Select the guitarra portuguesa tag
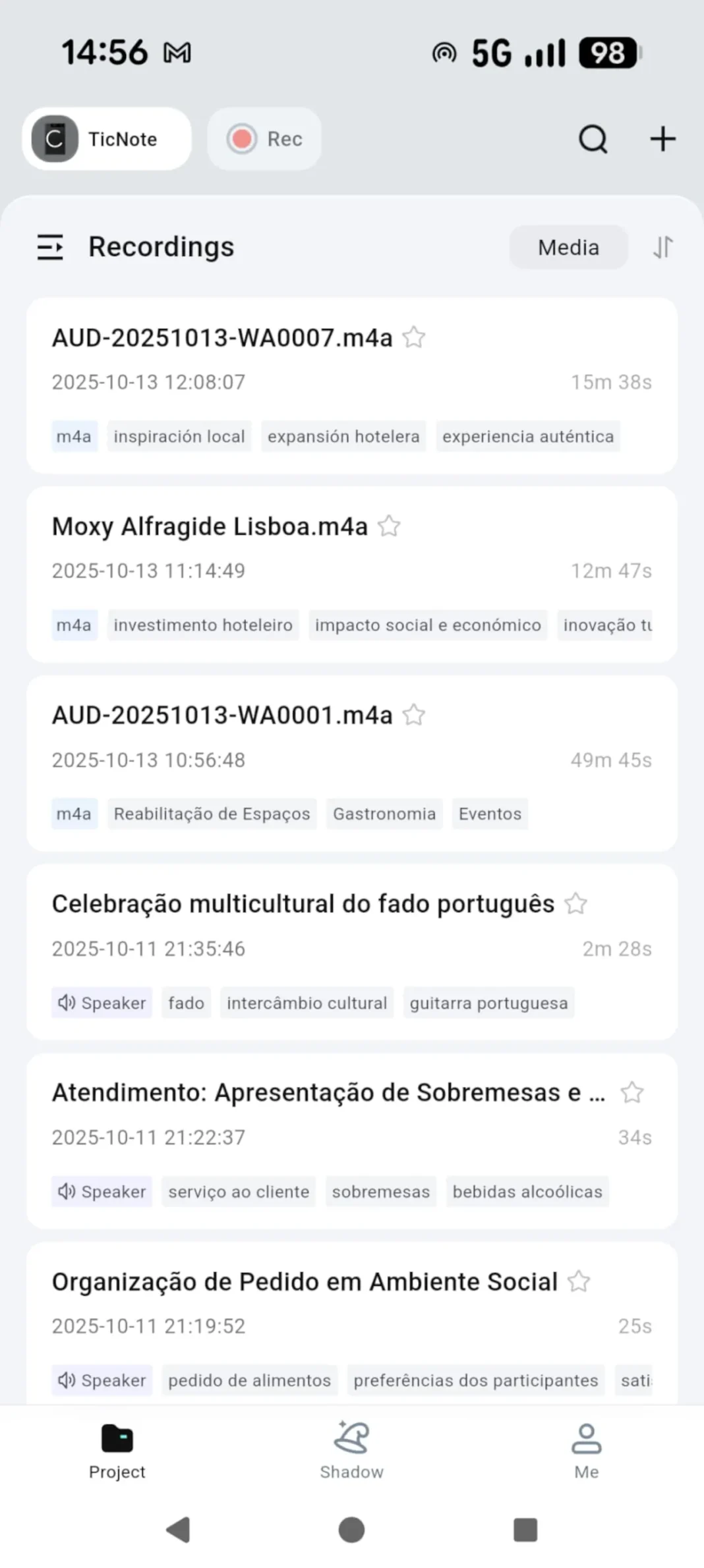The height and width of the screenshot is (1568, 704). [488, 1003]
